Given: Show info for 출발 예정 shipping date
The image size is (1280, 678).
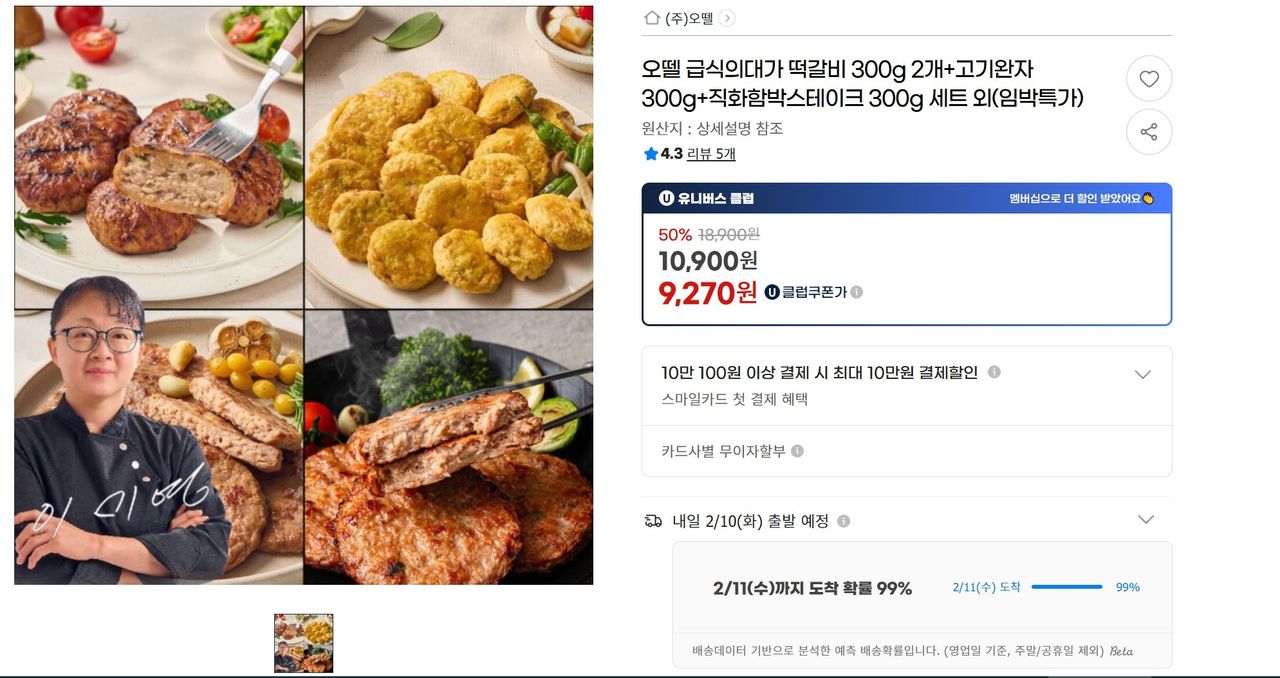Looking at the screenshot, I should point(844,521).
